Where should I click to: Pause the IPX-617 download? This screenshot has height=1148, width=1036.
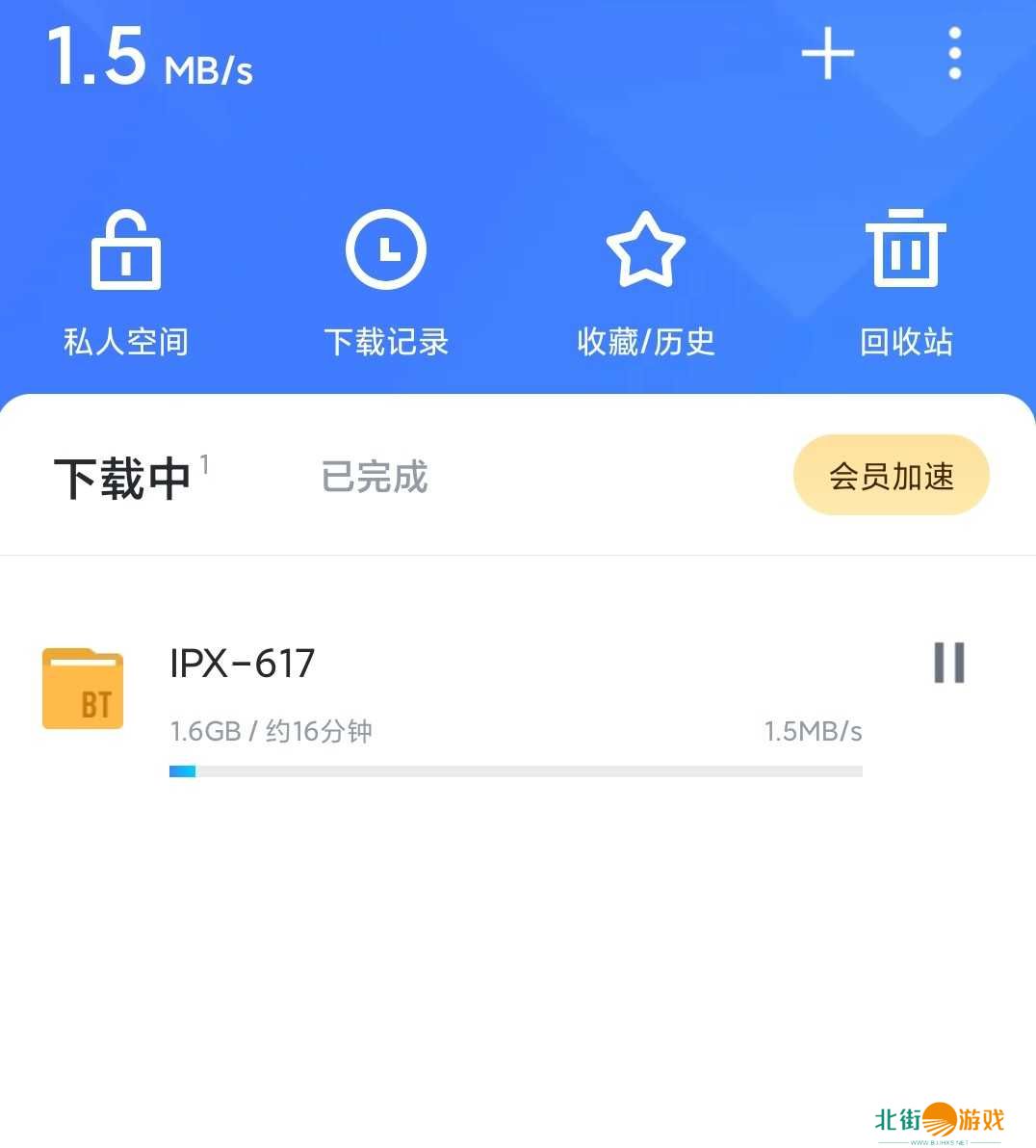(949, 663)
